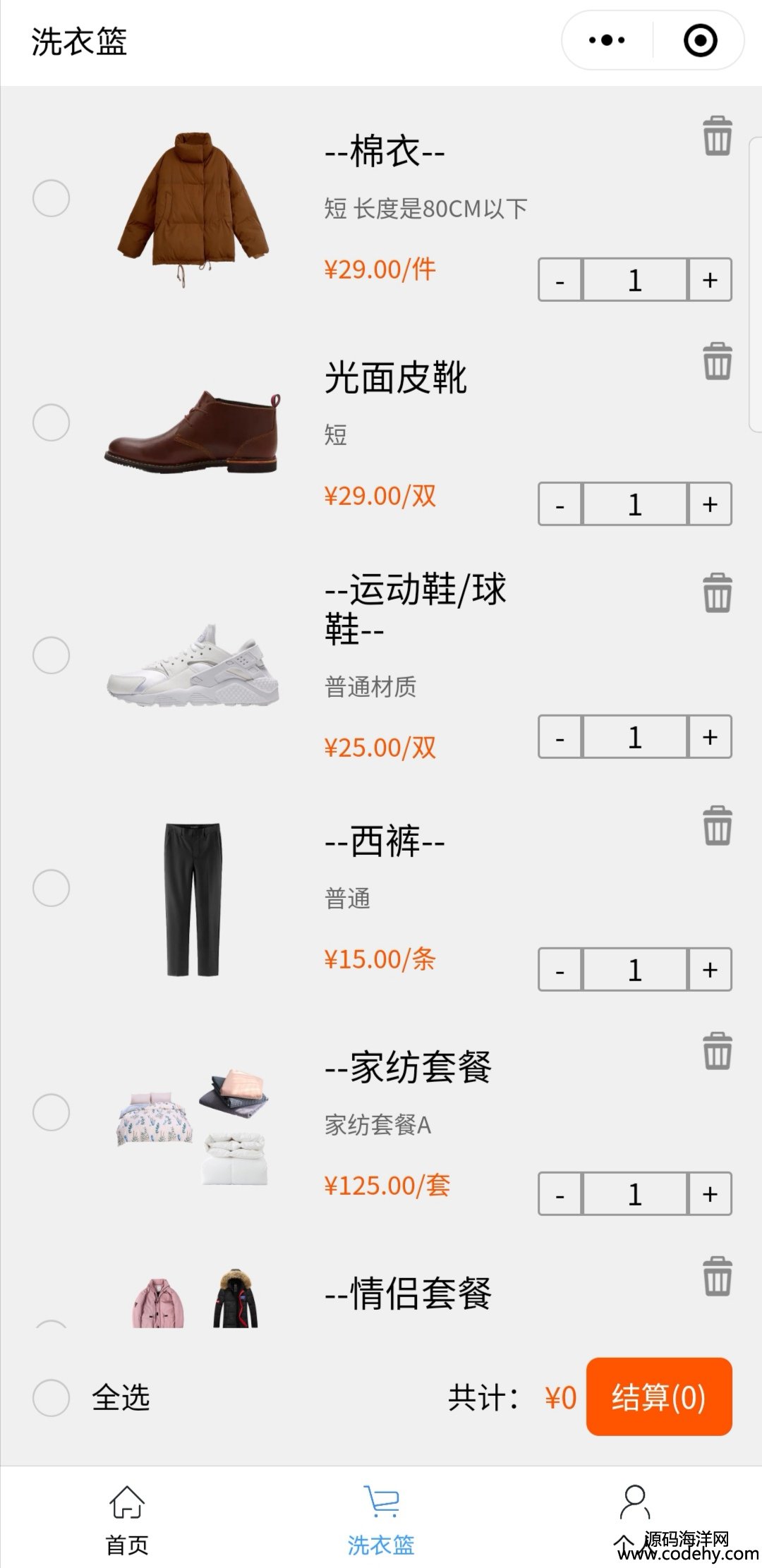Select the 棉衣 item checkbox
The height and width of the screenshot is (1568, 762).
coord(52,198)
